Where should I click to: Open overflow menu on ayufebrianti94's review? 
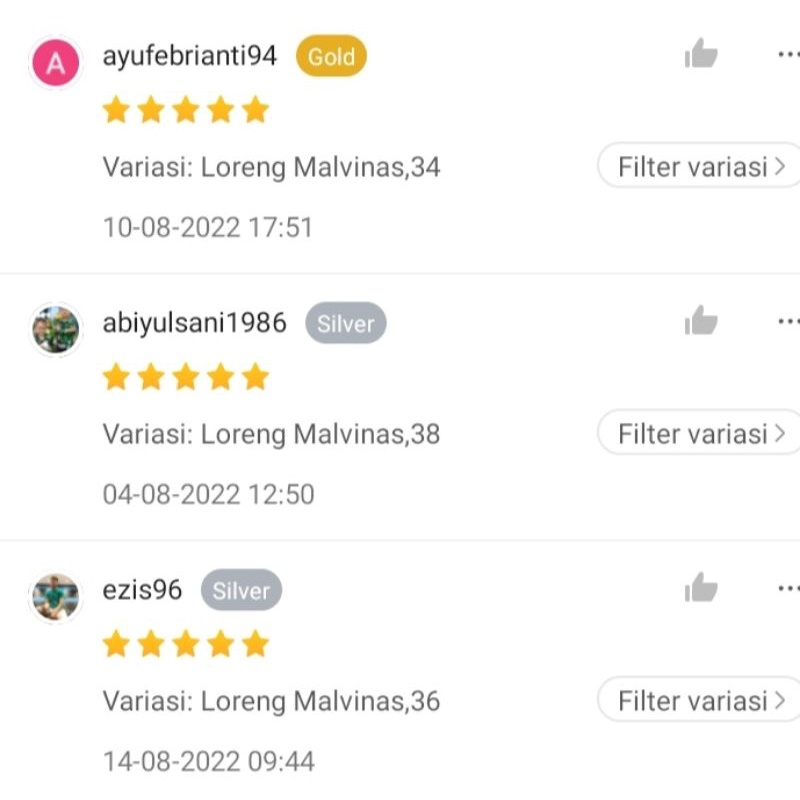pyautogui.click(x=788, y=55)
